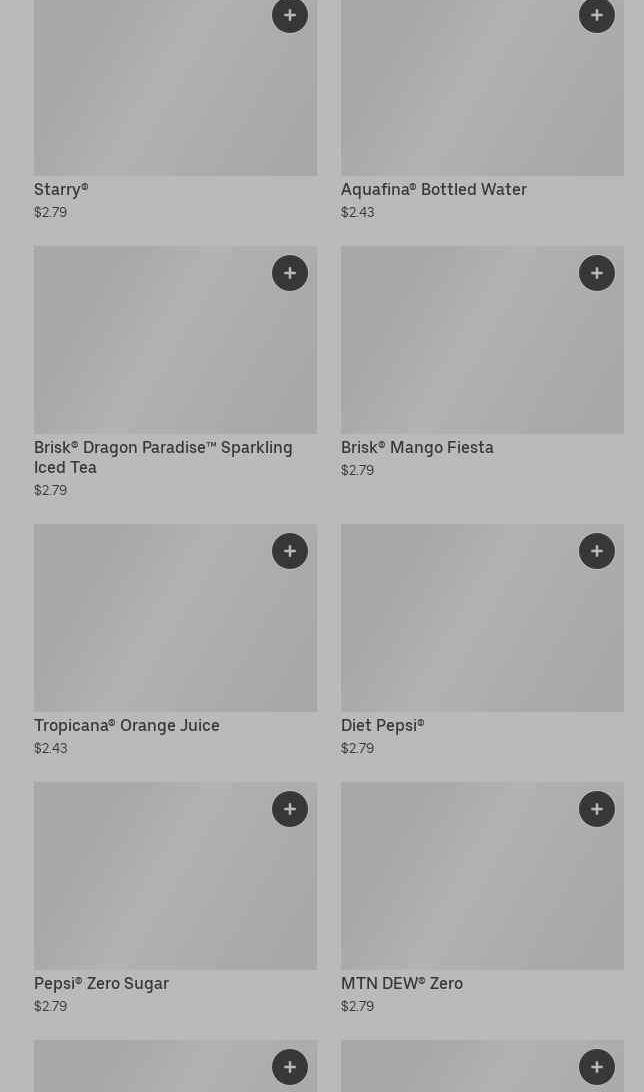This screenshot has width=644, height=1092.
Task: Add Diet Pepsi to the order
Action: tap(597, 551)
